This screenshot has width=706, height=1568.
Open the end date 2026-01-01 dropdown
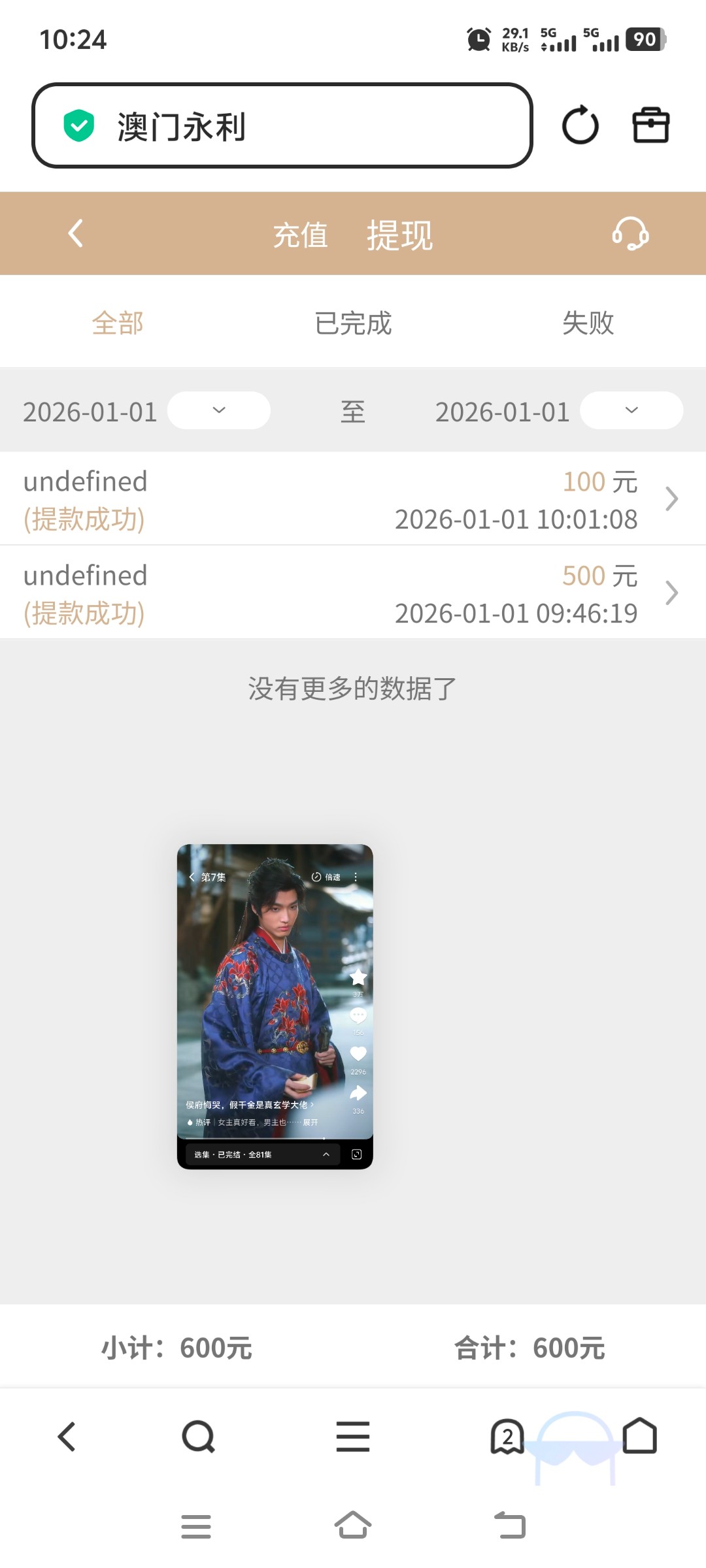click(x=630, y=410)
